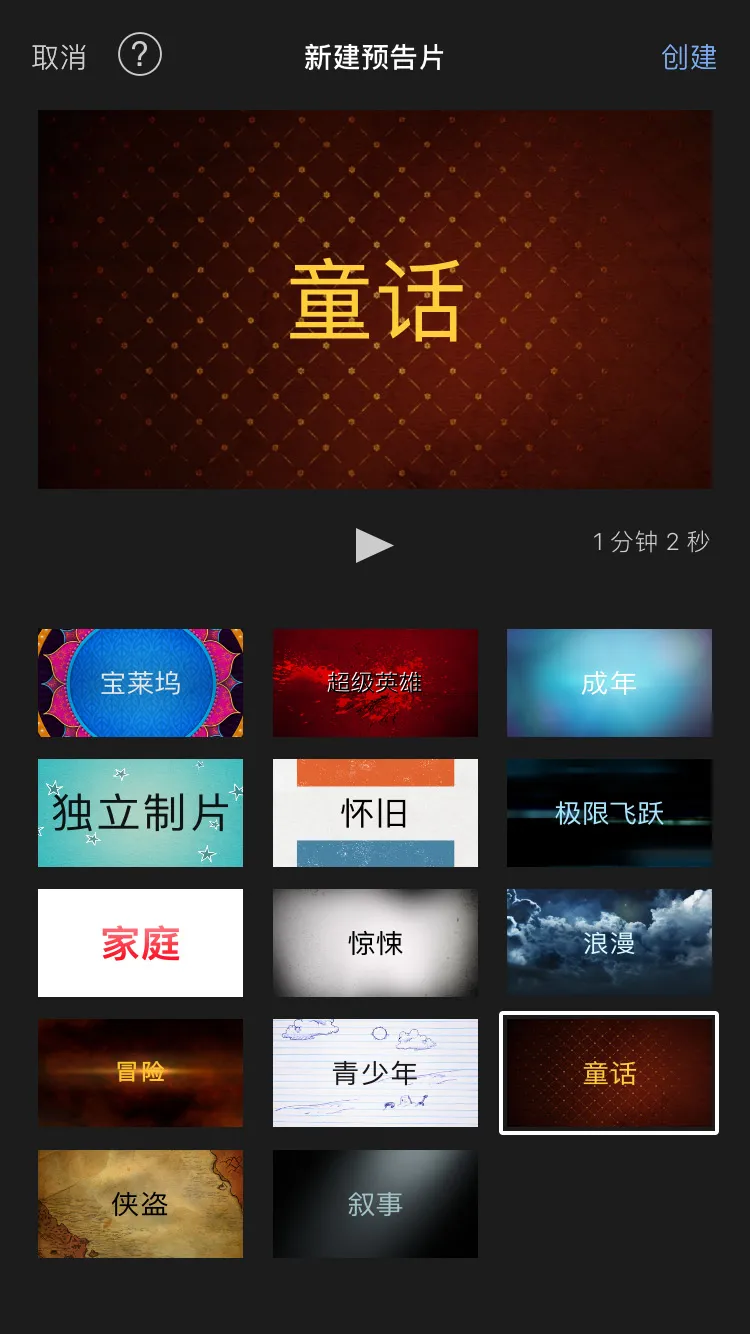Select the 冒险 template
This screenshot has height=1334, width=750.
coord(140,1073)
